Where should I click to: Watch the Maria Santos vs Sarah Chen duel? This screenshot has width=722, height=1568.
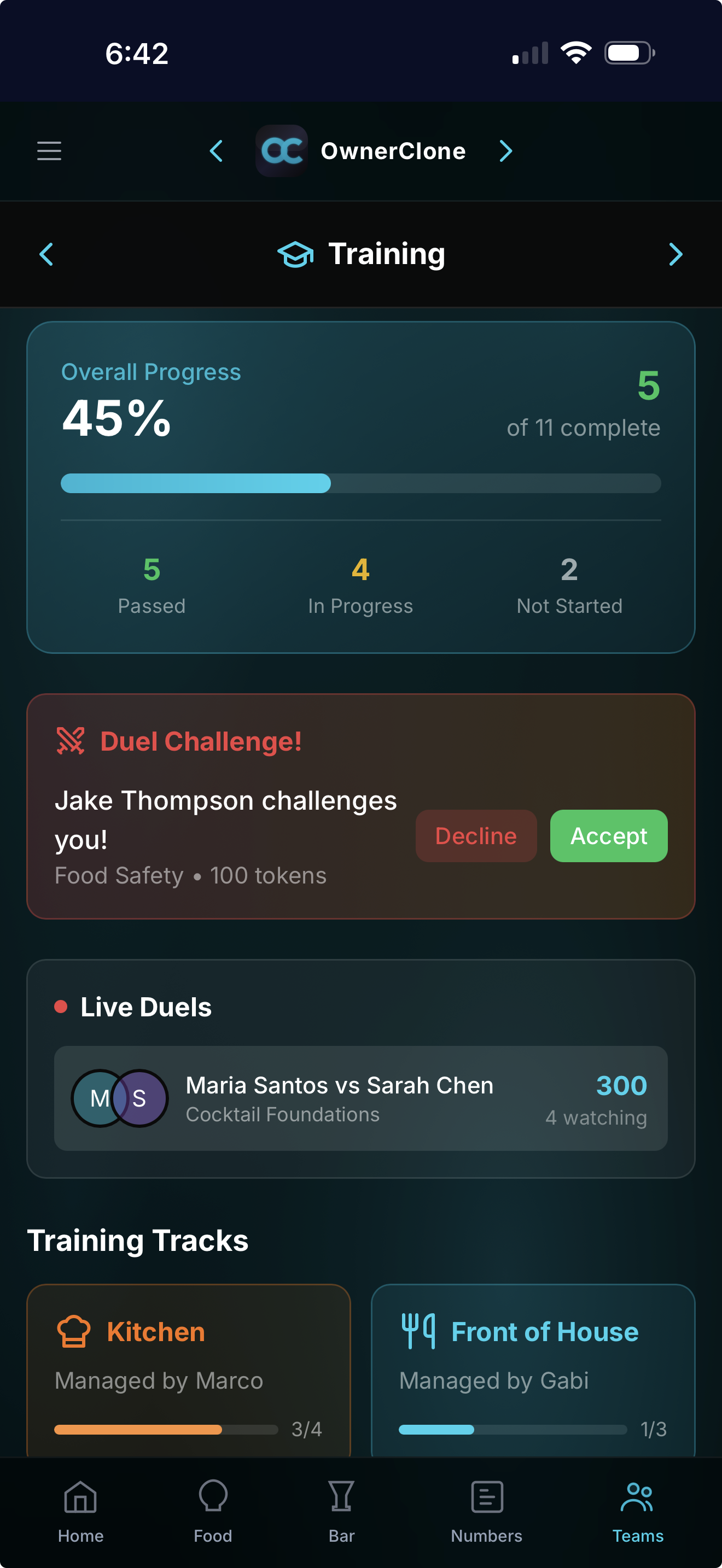coord(360,1098)
